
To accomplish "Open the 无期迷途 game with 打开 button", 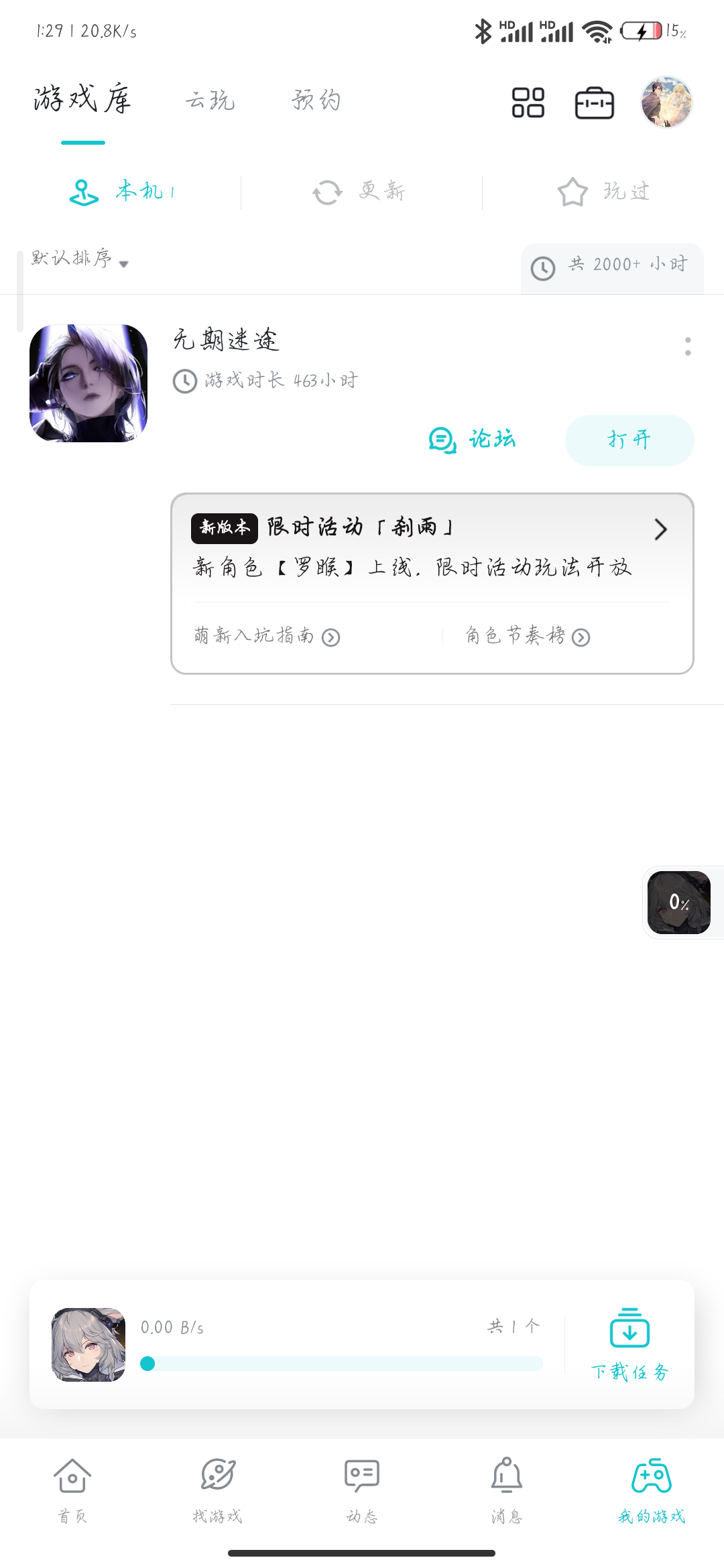I will pos(629,440).
